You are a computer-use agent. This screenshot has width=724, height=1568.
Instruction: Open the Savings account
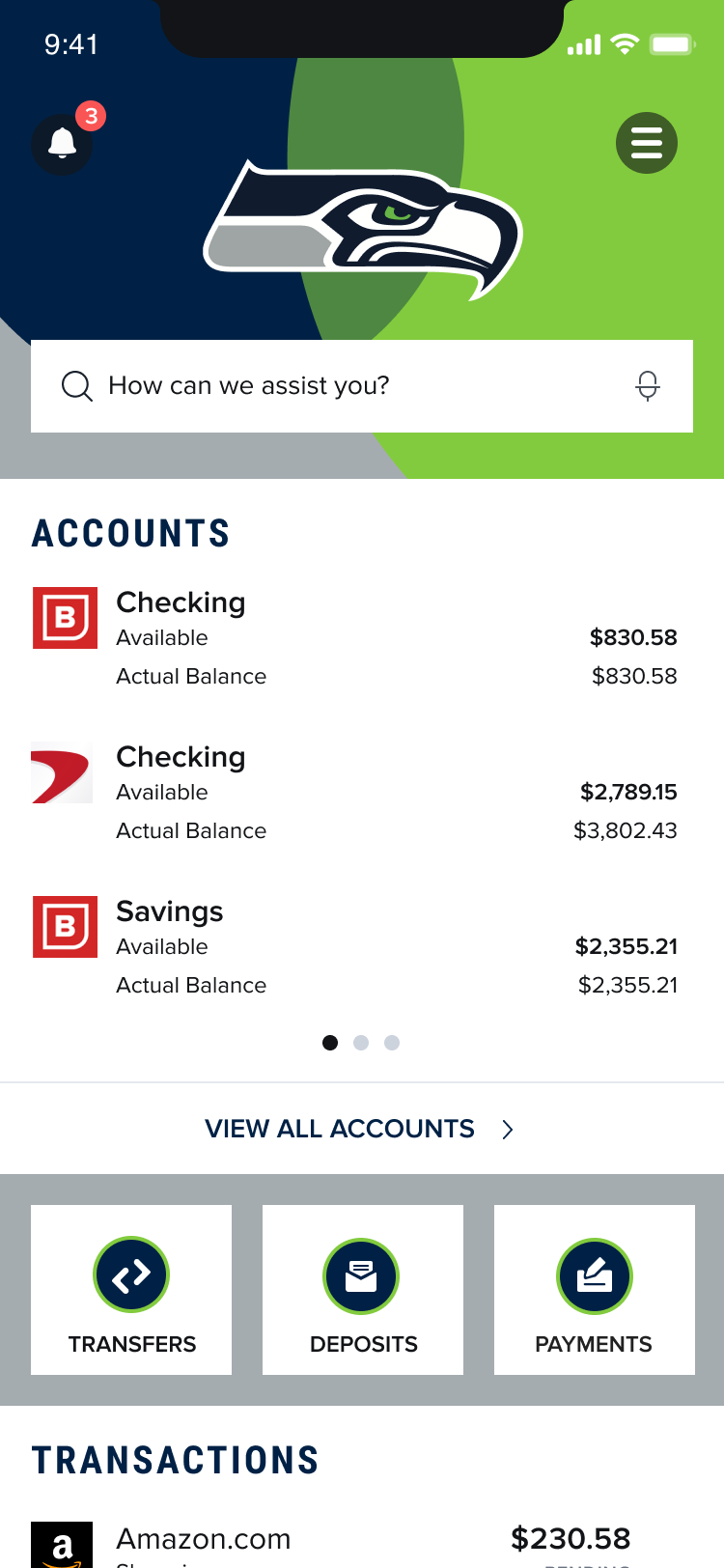[355, 946]
